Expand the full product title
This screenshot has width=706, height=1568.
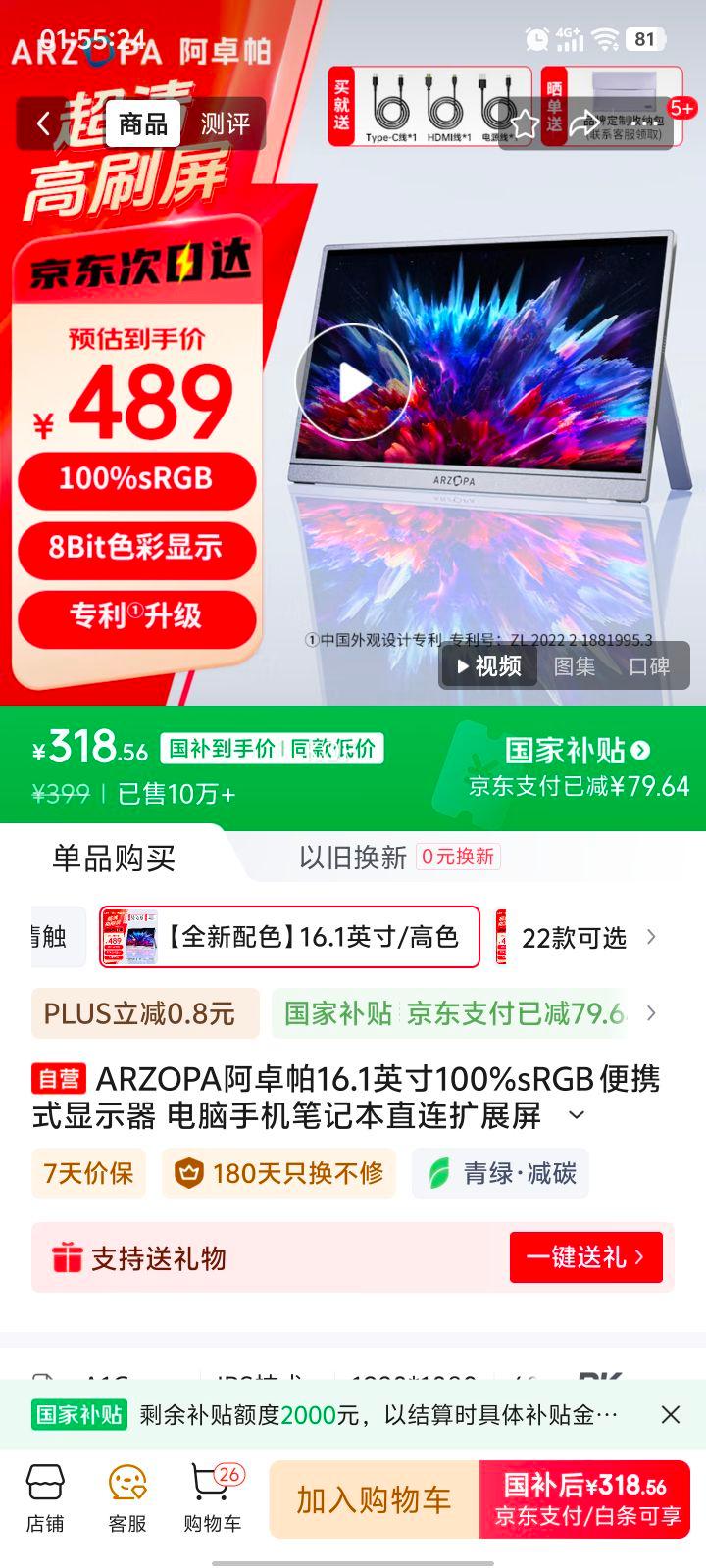577,1115
